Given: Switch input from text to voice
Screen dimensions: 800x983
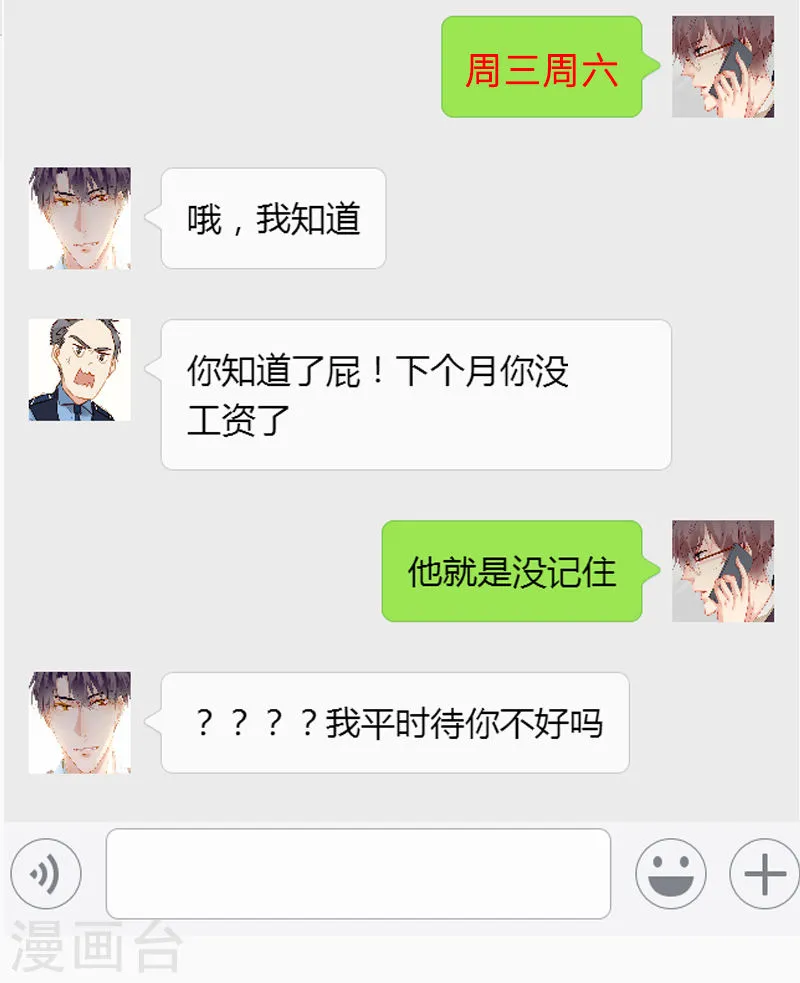Looking at the screenshot, I should [x=46, y=873].
